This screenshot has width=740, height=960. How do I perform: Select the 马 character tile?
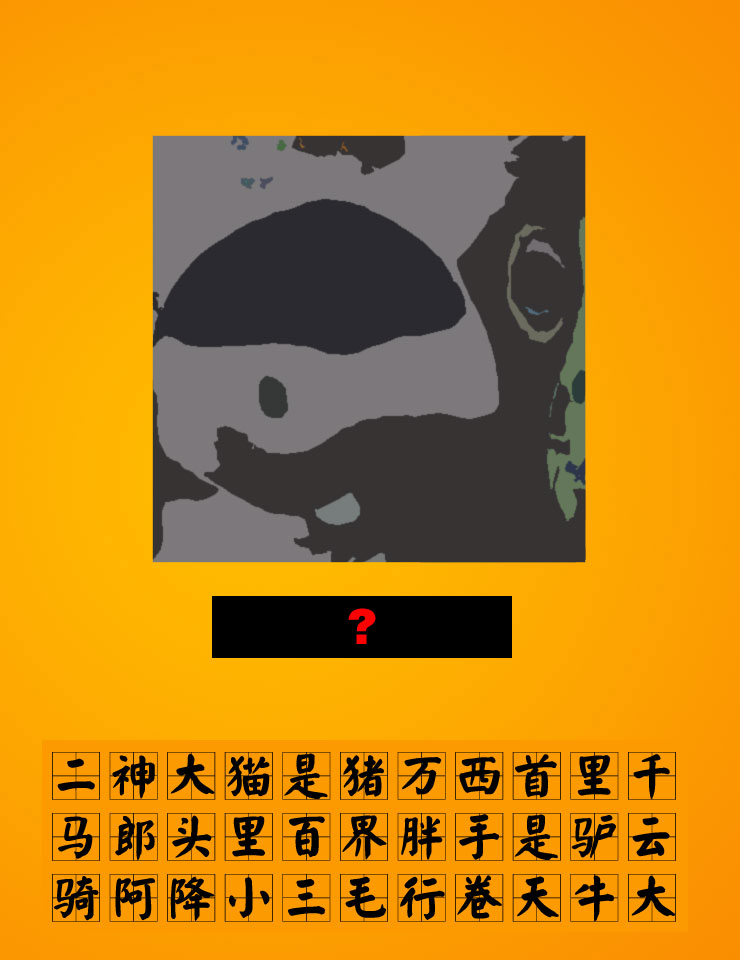pyautogui.click(x=76, y=837)
